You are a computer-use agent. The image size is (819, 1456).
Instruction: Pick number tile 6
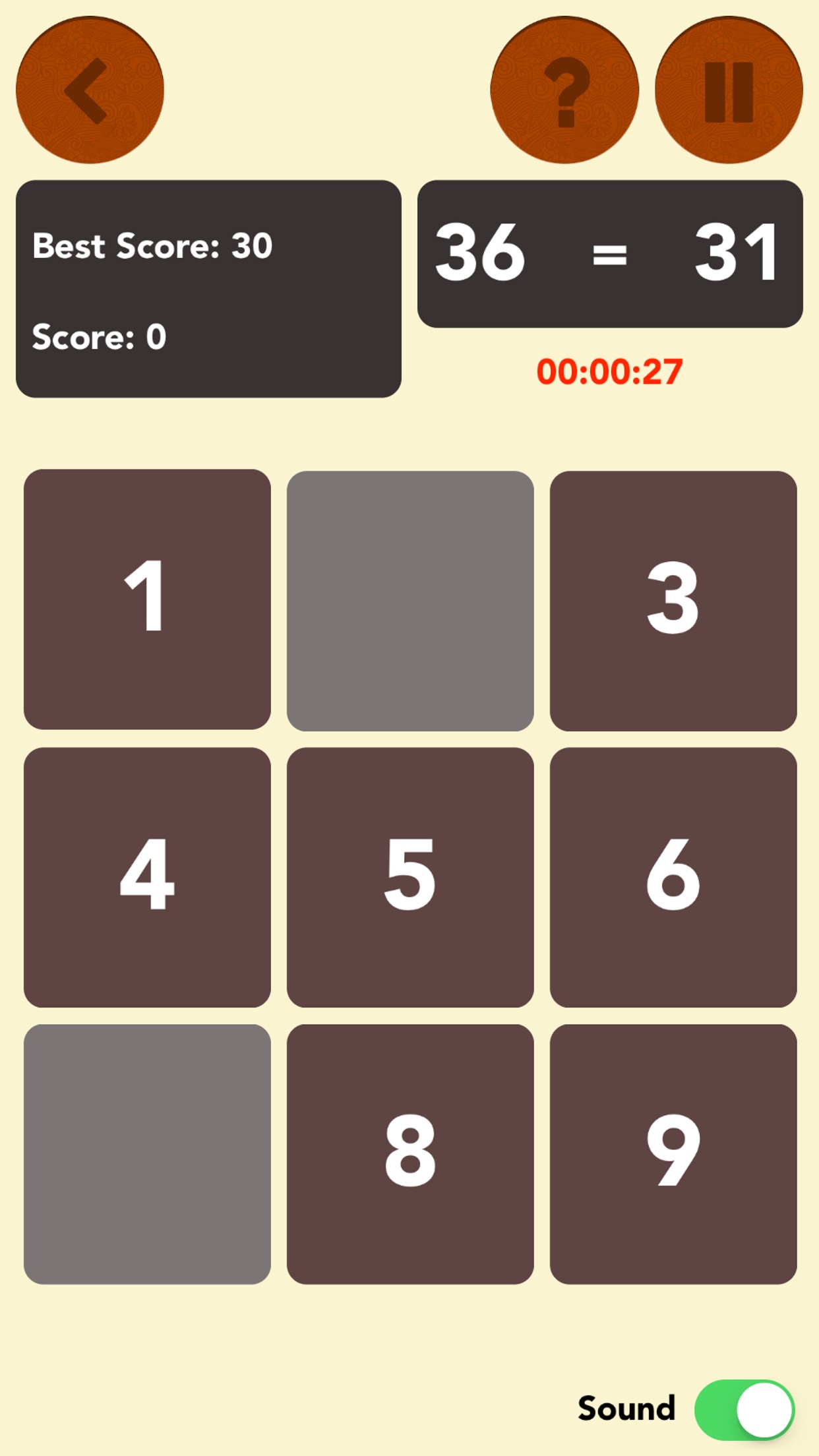[x=673, y=877]
